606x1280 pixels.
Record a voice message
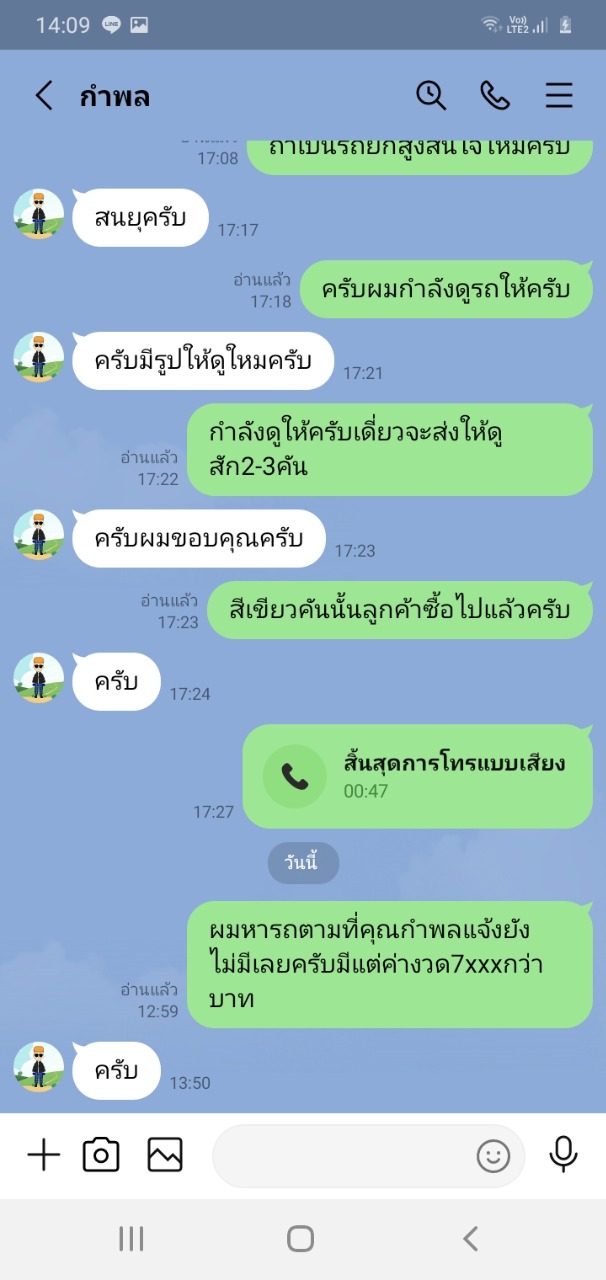point(563,1155)
